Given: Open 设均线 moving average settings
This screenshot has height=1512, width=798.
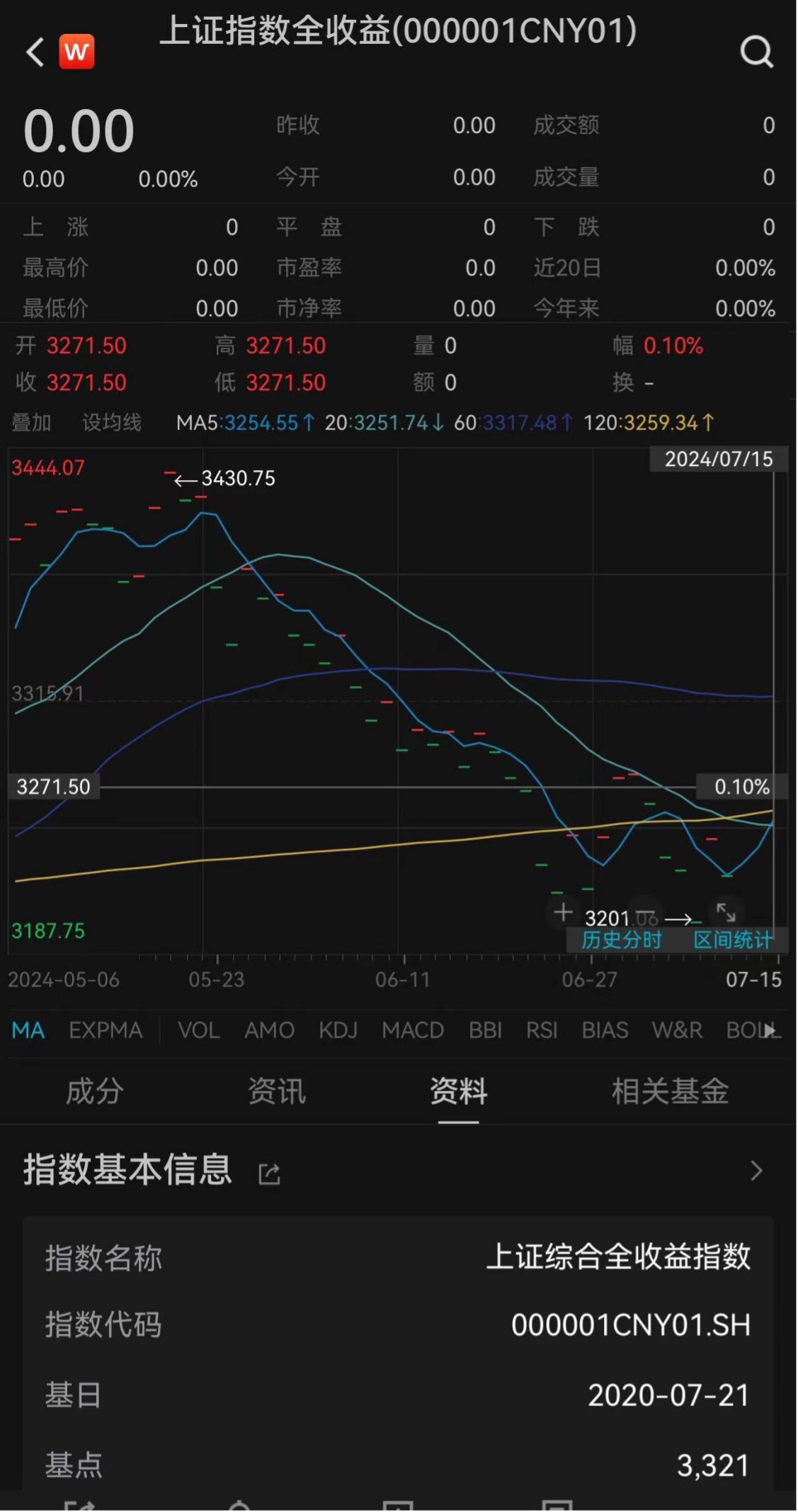Looking at the screenshot, I should coord(111,423).
